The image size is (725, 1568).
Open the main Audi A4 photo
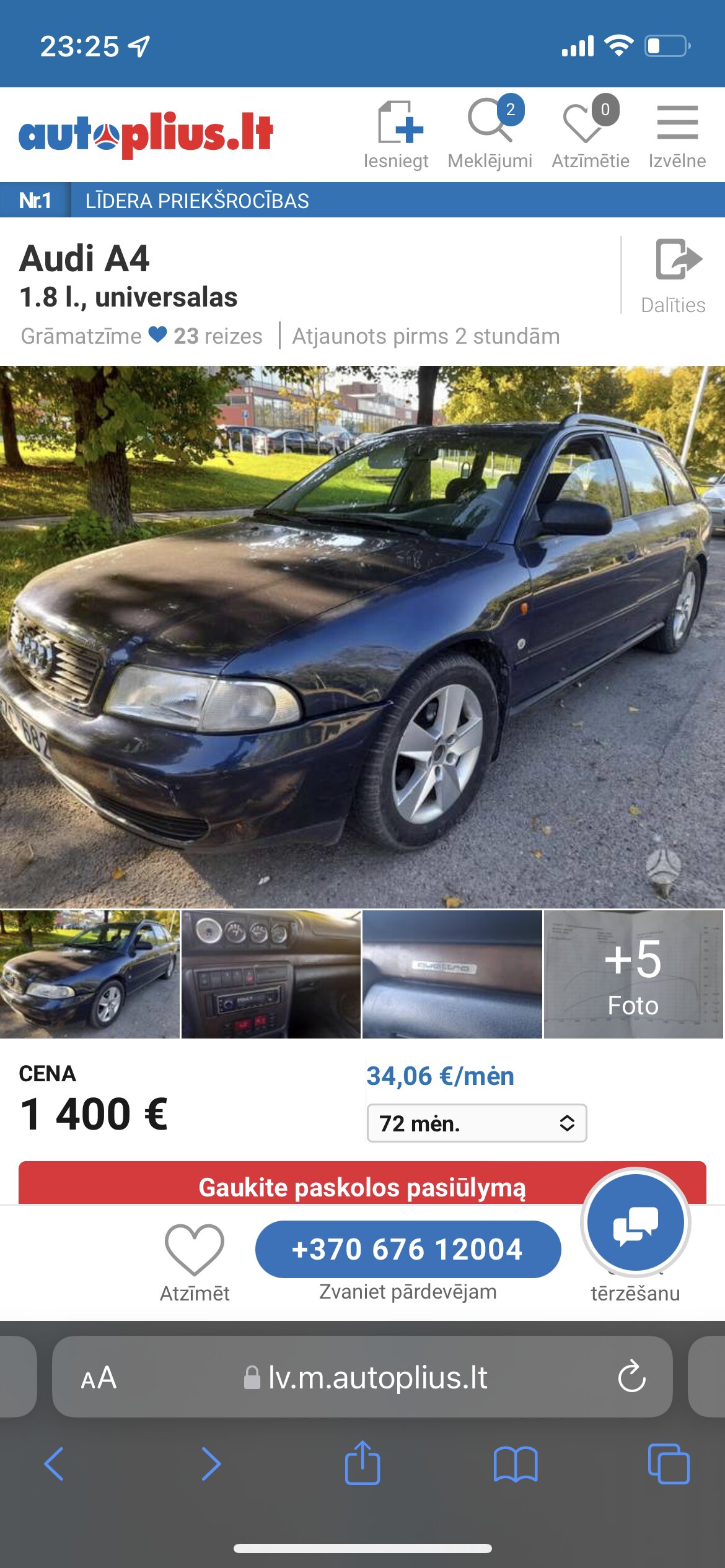[362, 637]
